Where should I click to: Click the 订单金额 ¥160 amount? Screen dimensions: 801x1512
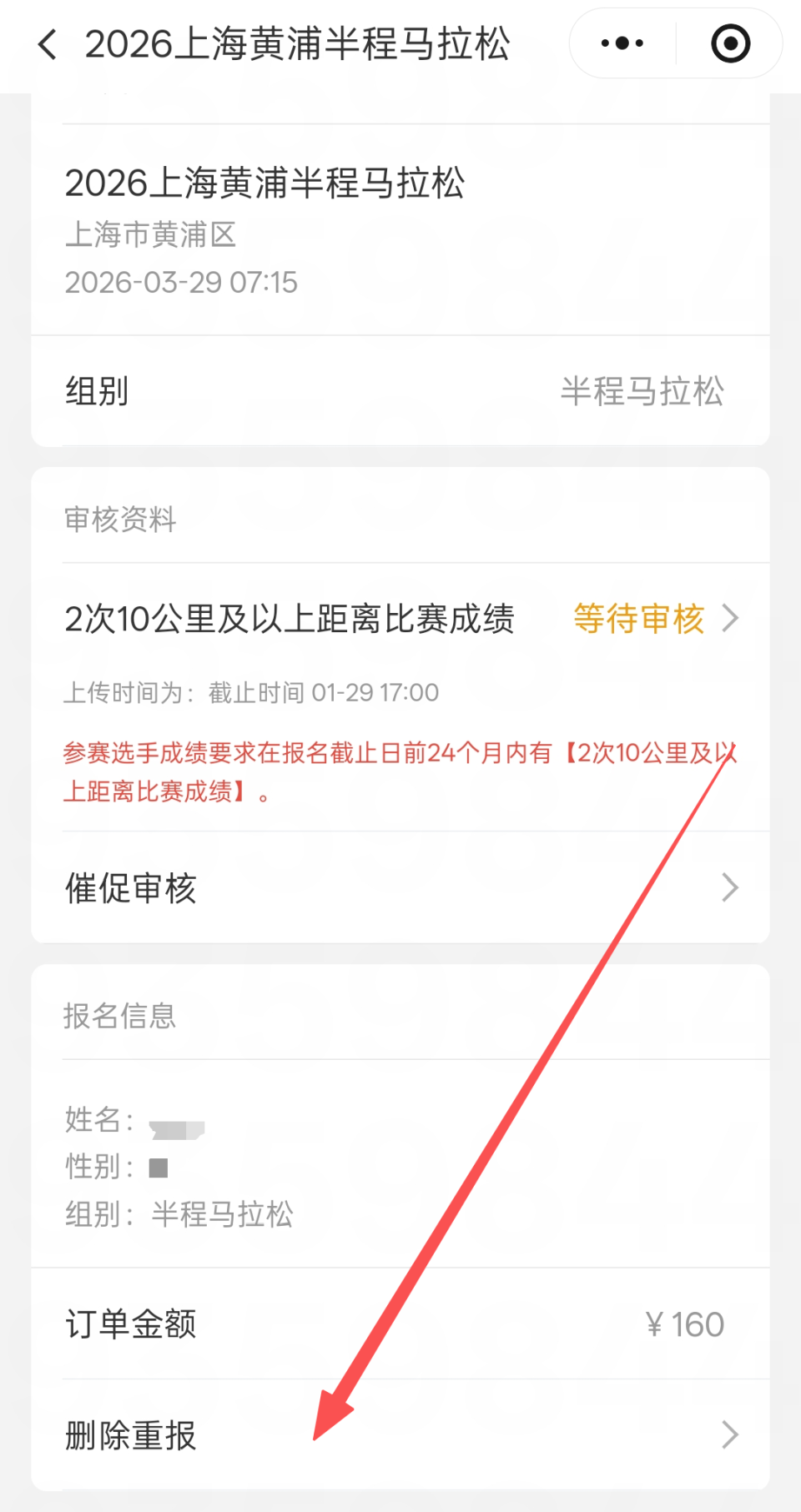[x=686, y=1324]
